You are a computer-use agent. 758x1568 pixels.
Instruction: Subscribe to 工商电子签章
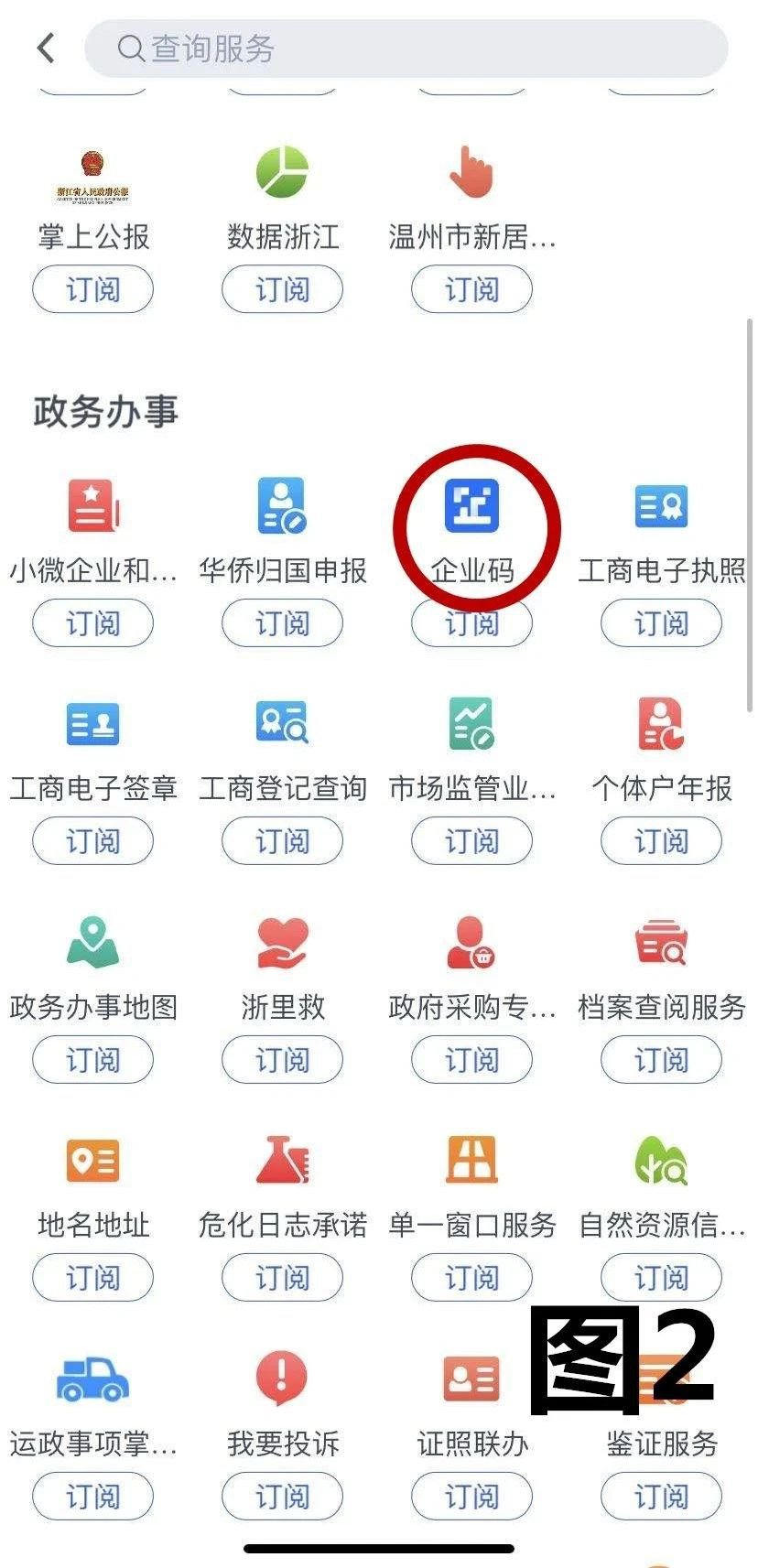click(x=92, y=842)
